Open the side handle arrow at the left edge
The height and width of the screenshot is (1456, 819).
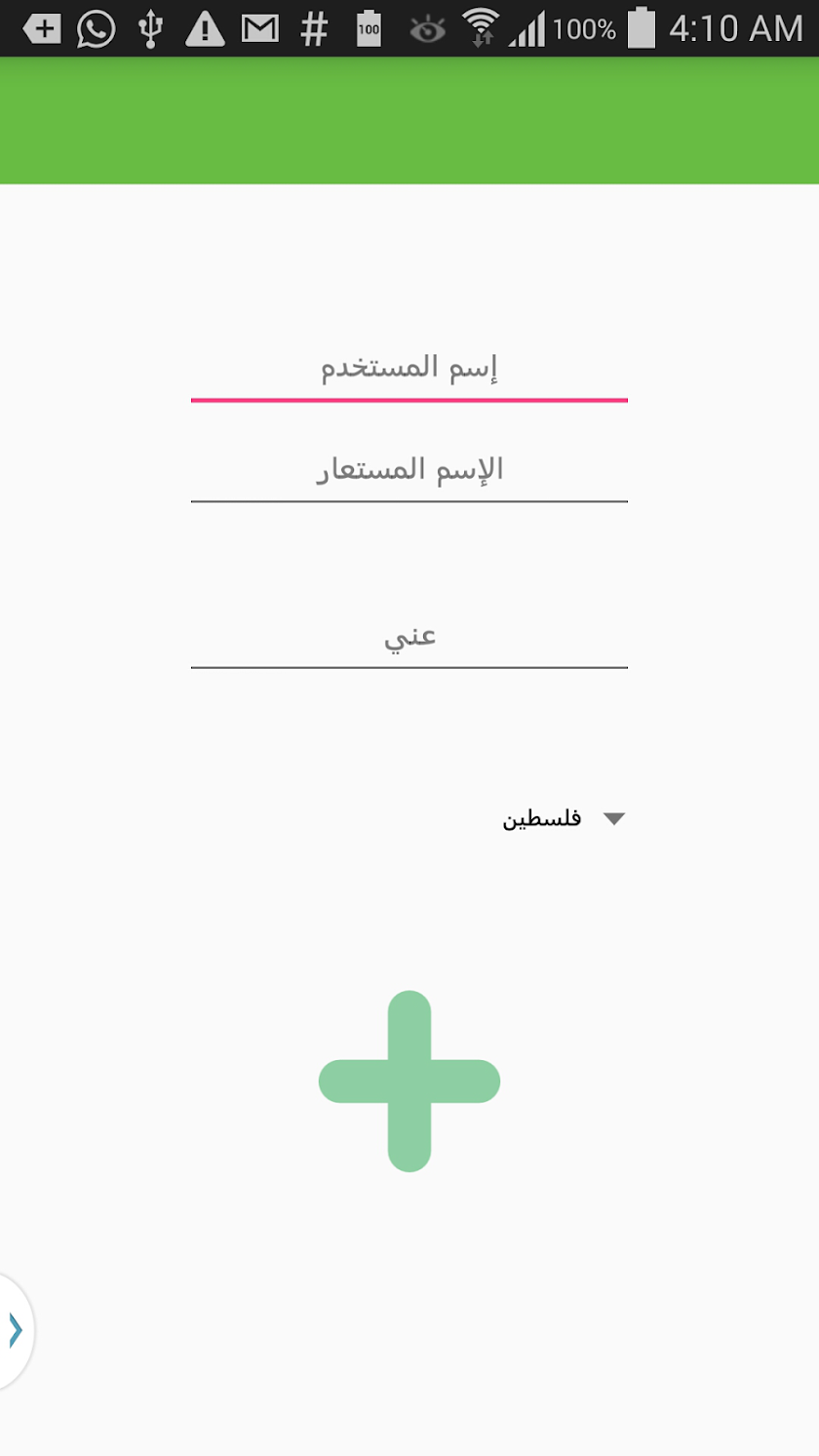pyautogui.click(x=16, y=1330)
